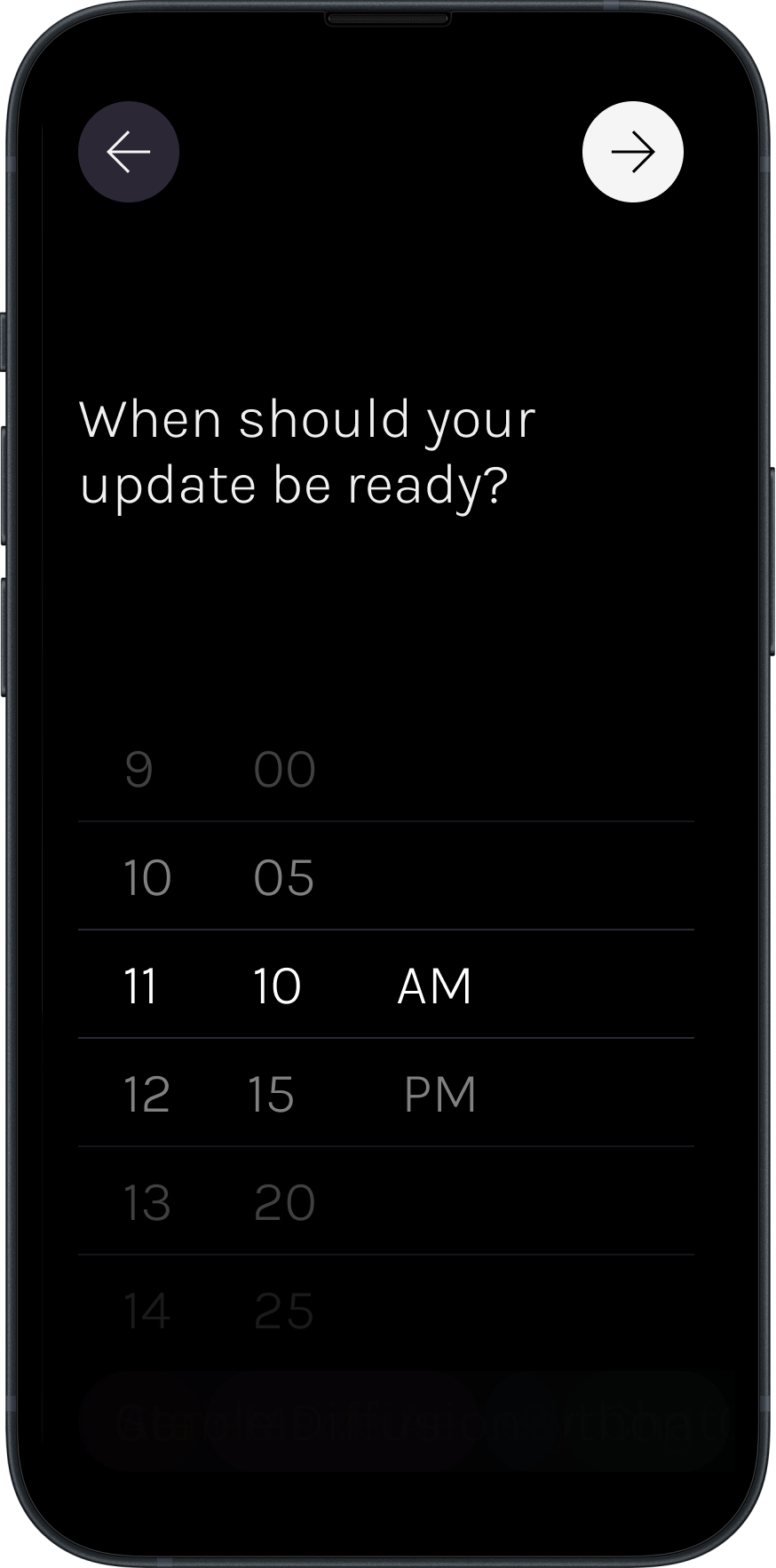Select hour 10 in the time picker
The width and height of the screenshot is (776, 1568).
[146, 877]
